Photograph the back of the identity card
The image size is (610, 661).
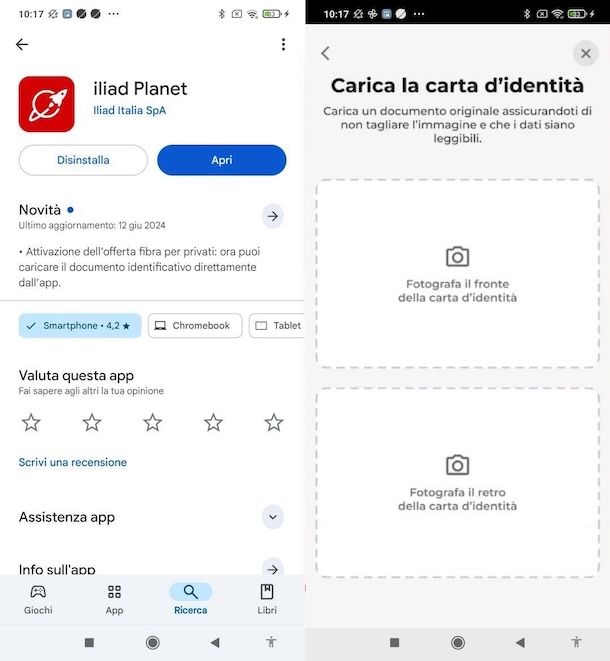tap(457, 482)
